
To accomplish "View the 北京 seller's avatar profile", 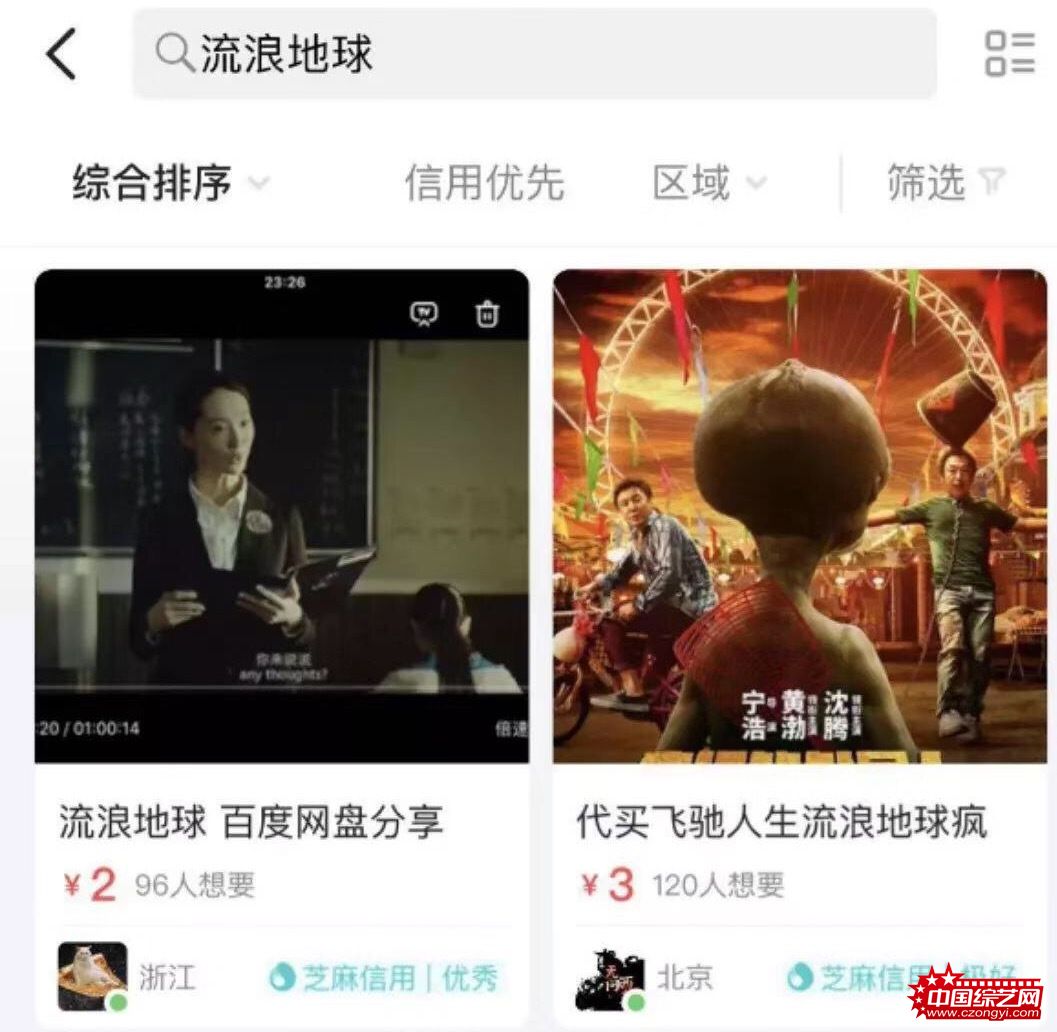I will (610, 976).
